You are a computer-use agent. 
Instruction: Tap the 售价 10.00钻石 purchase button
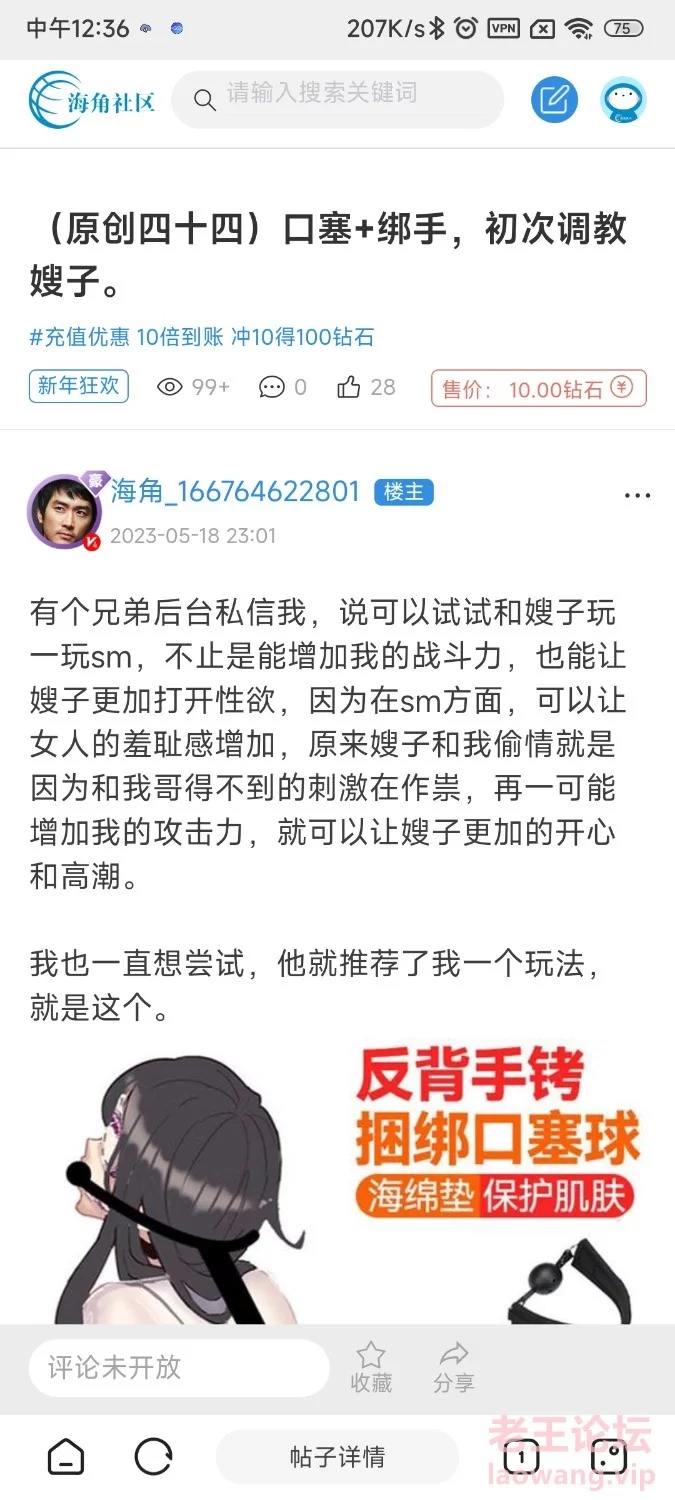coord(538,389)
